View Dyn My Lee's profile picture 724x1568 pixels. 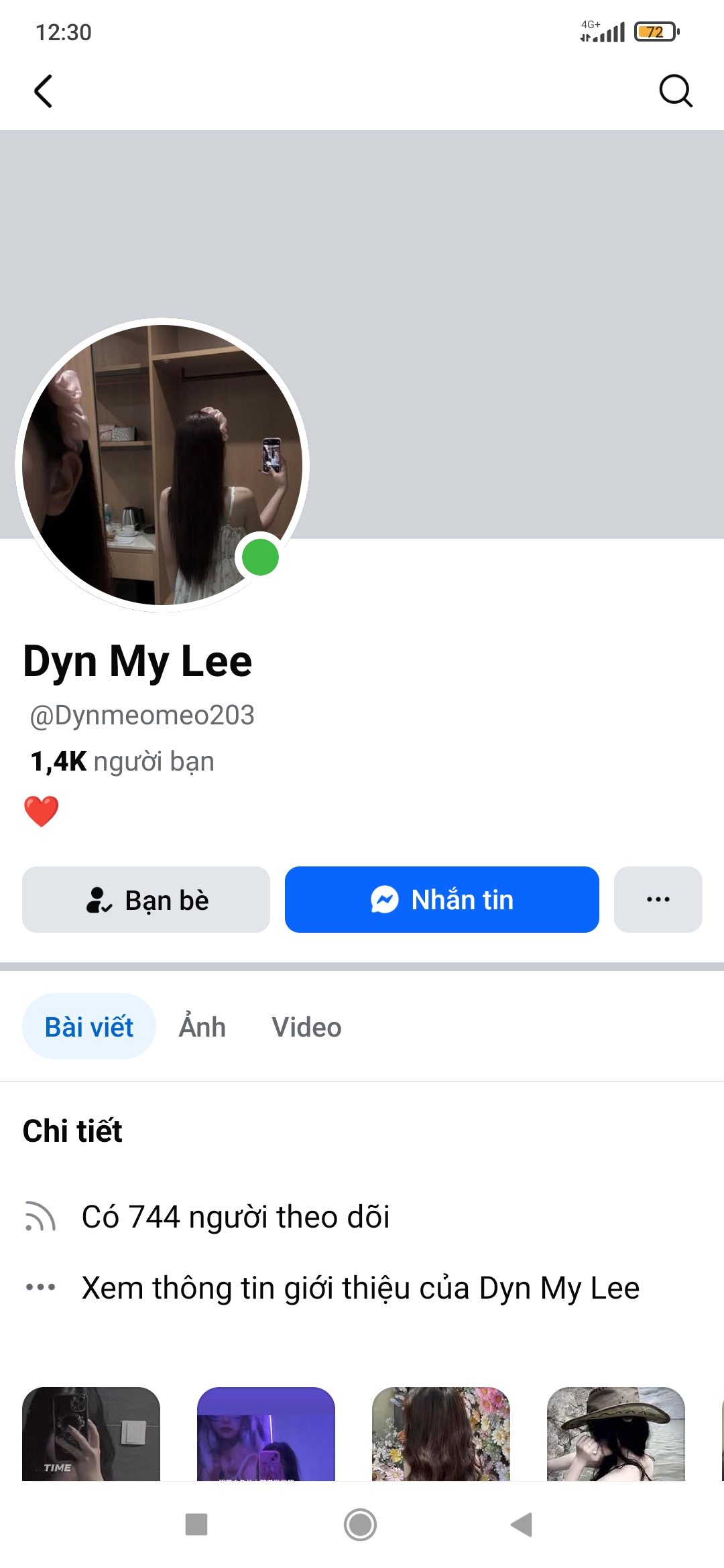click(x=162, y=464)
